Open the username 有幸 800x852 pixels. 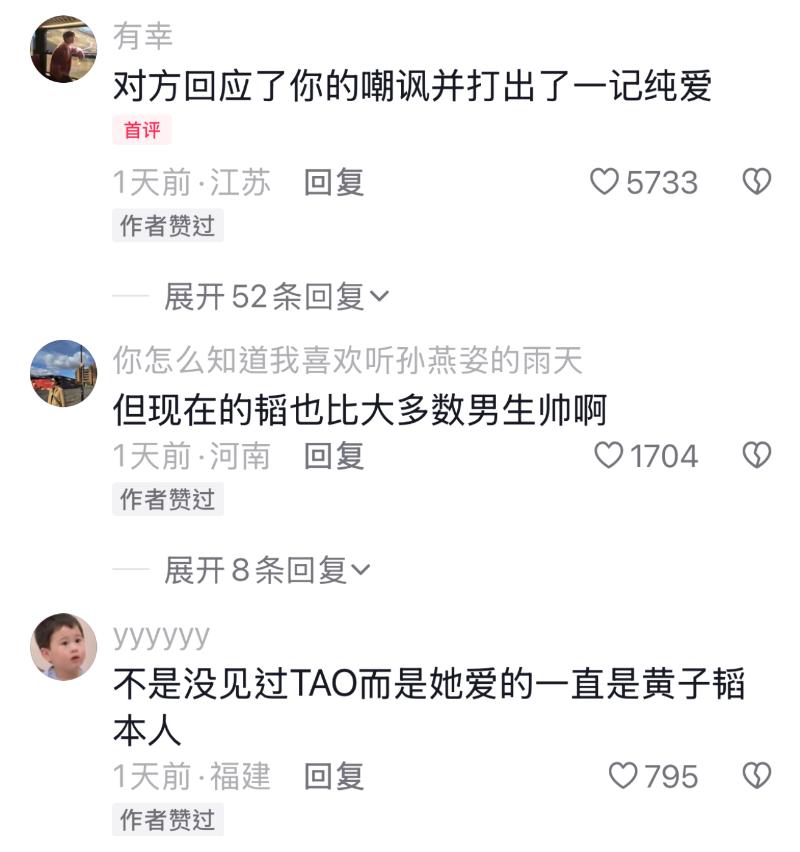[x=143, y=37]
